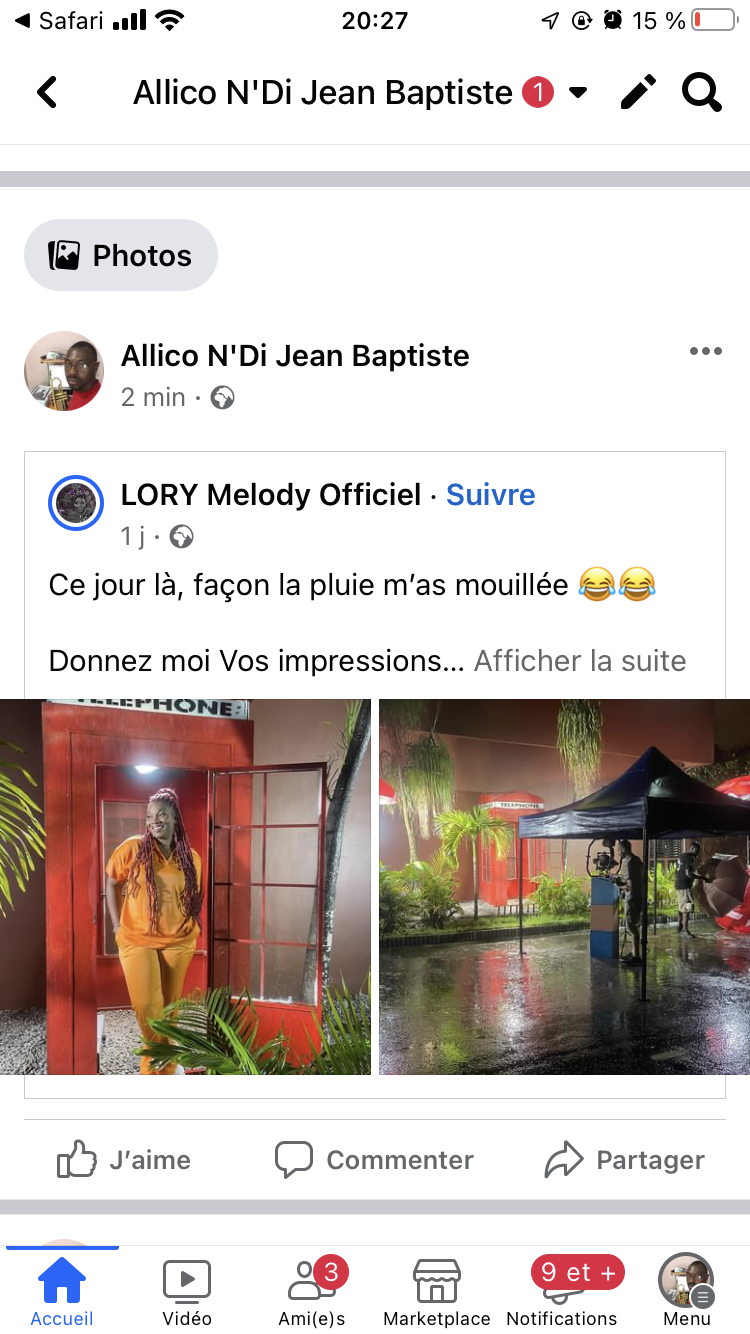Open the rainy film set photo
750x1334 pixels.
(564, 887)
